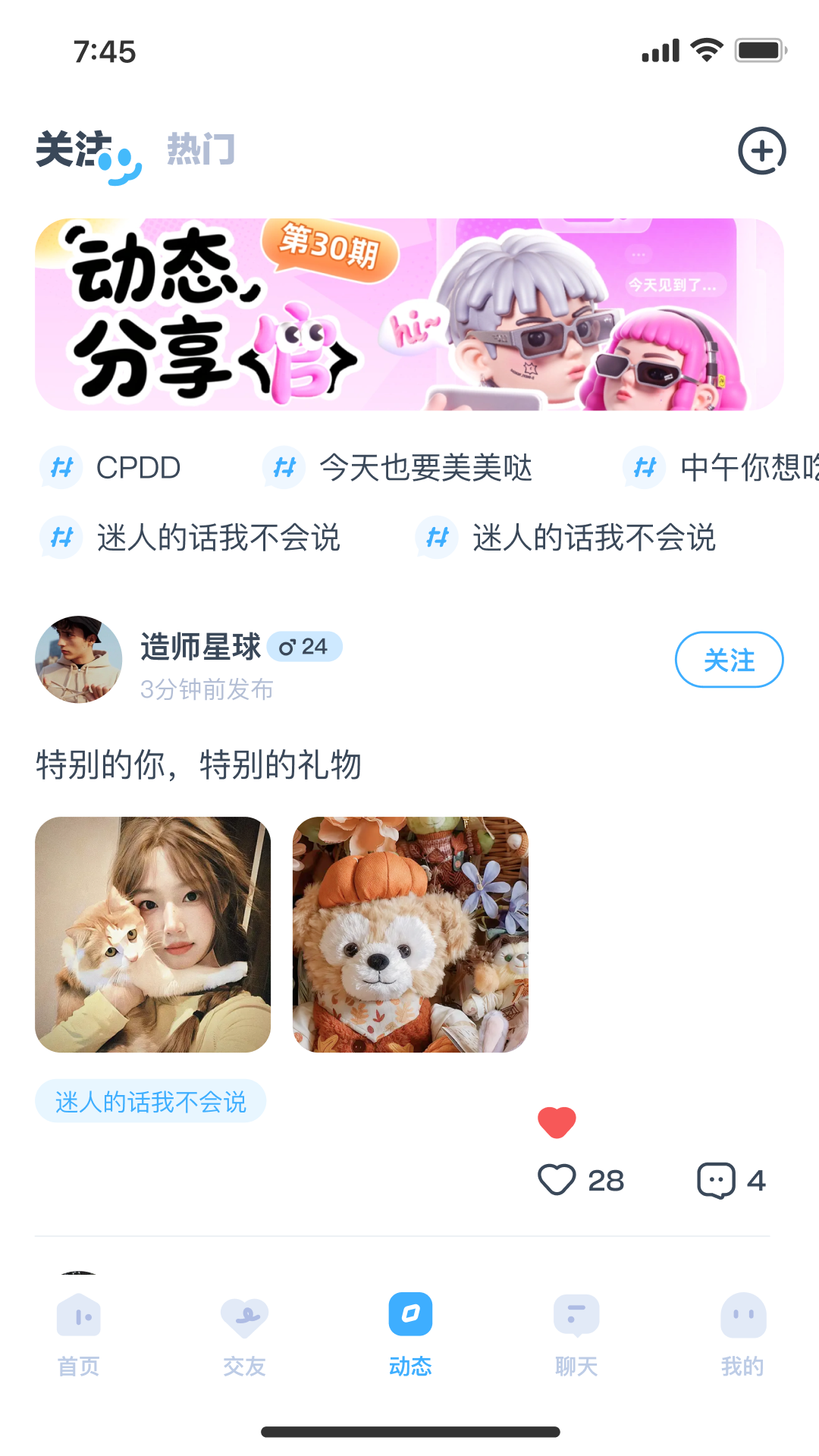Open the 迷人的话我不会说 tag under the post
Viewport: 819px width, 1456px height.
pyautogui.click(x=150, y=1101)
